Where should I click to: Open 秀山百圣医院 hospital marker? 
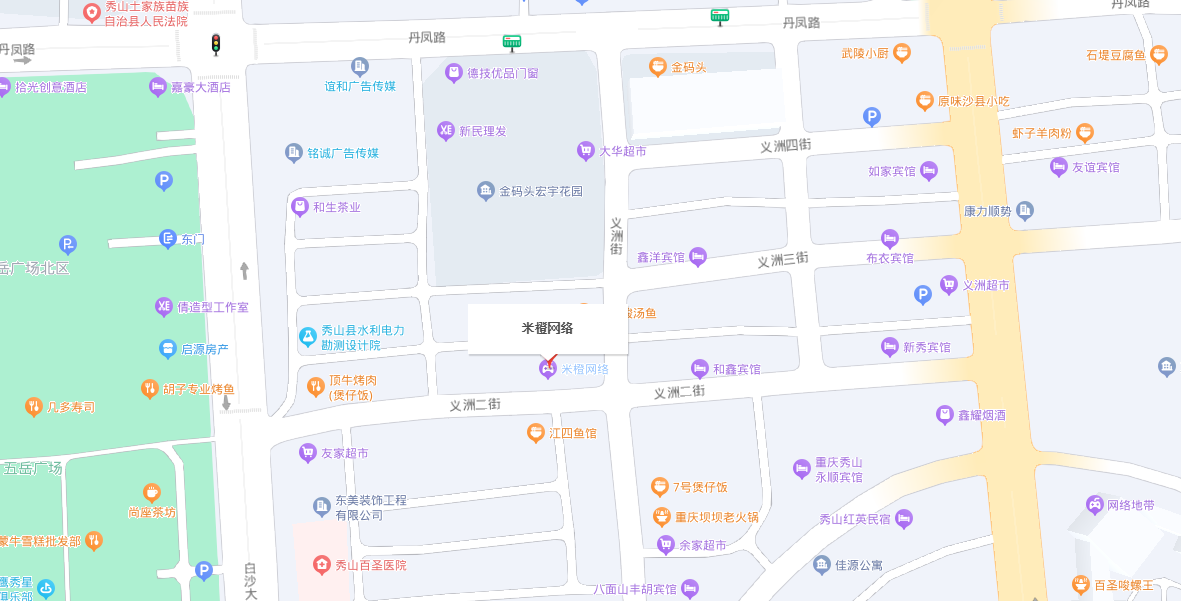pyautogui.click(x=321, y=564)
